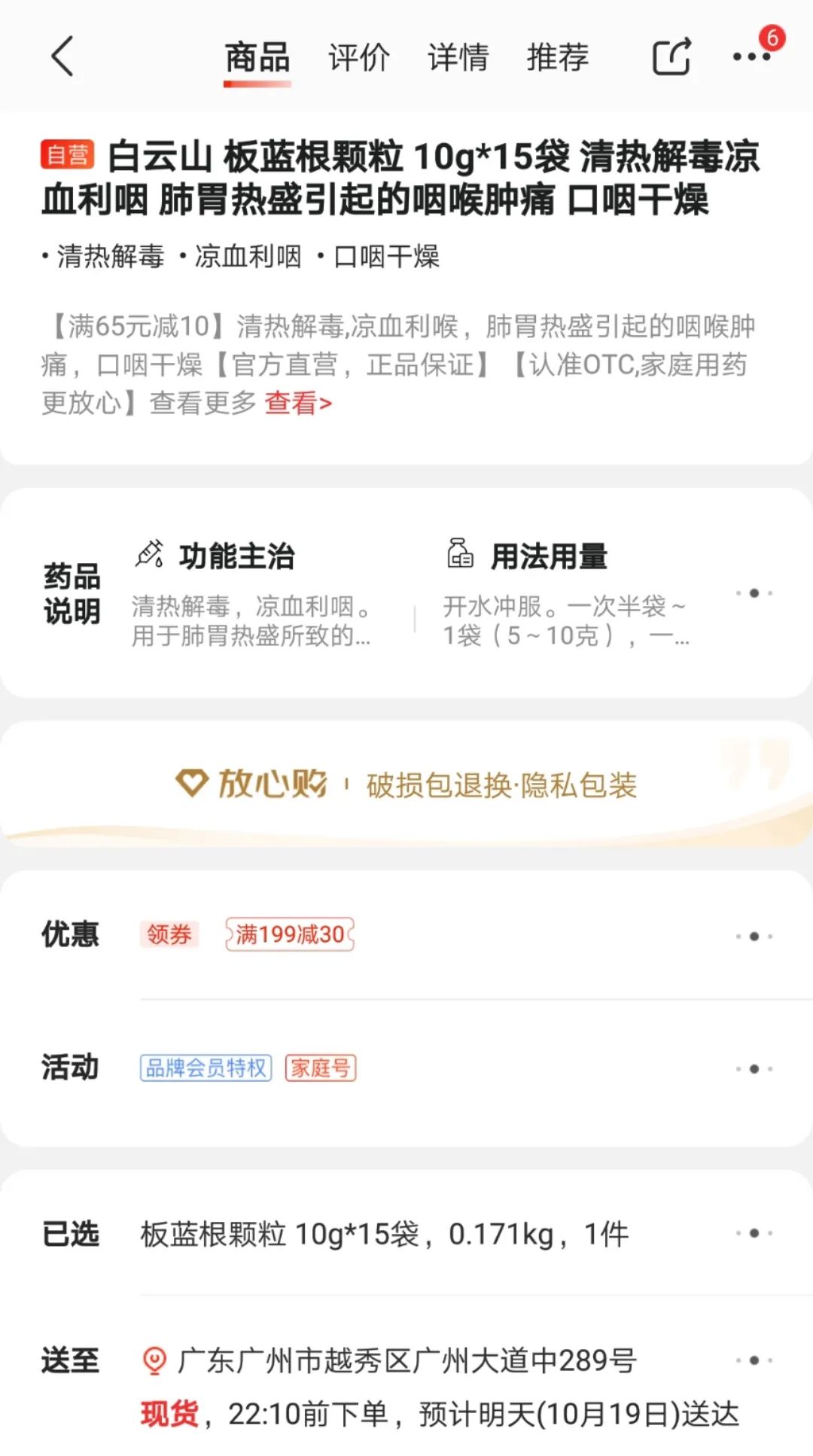Image resolution: width=813 pixels, height=1456 pixels.
Task: Select the 商品 tab
Action: (x=257, y=57)
